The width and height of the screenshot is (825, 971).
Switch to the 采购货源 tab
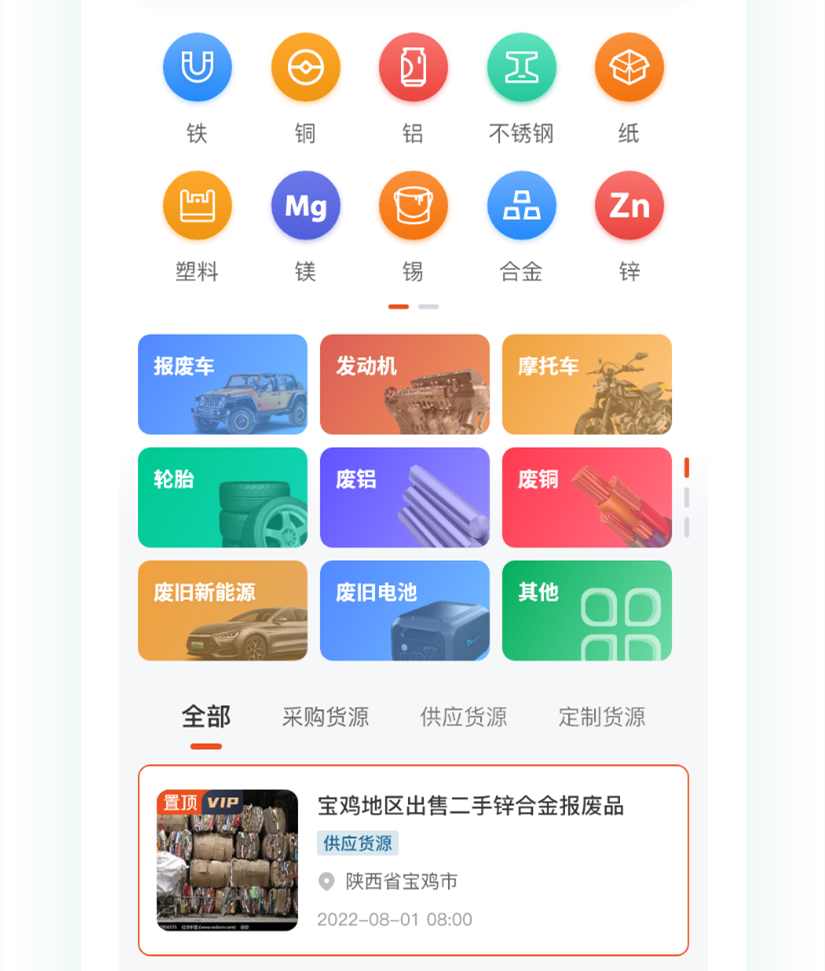pos(325,717)
